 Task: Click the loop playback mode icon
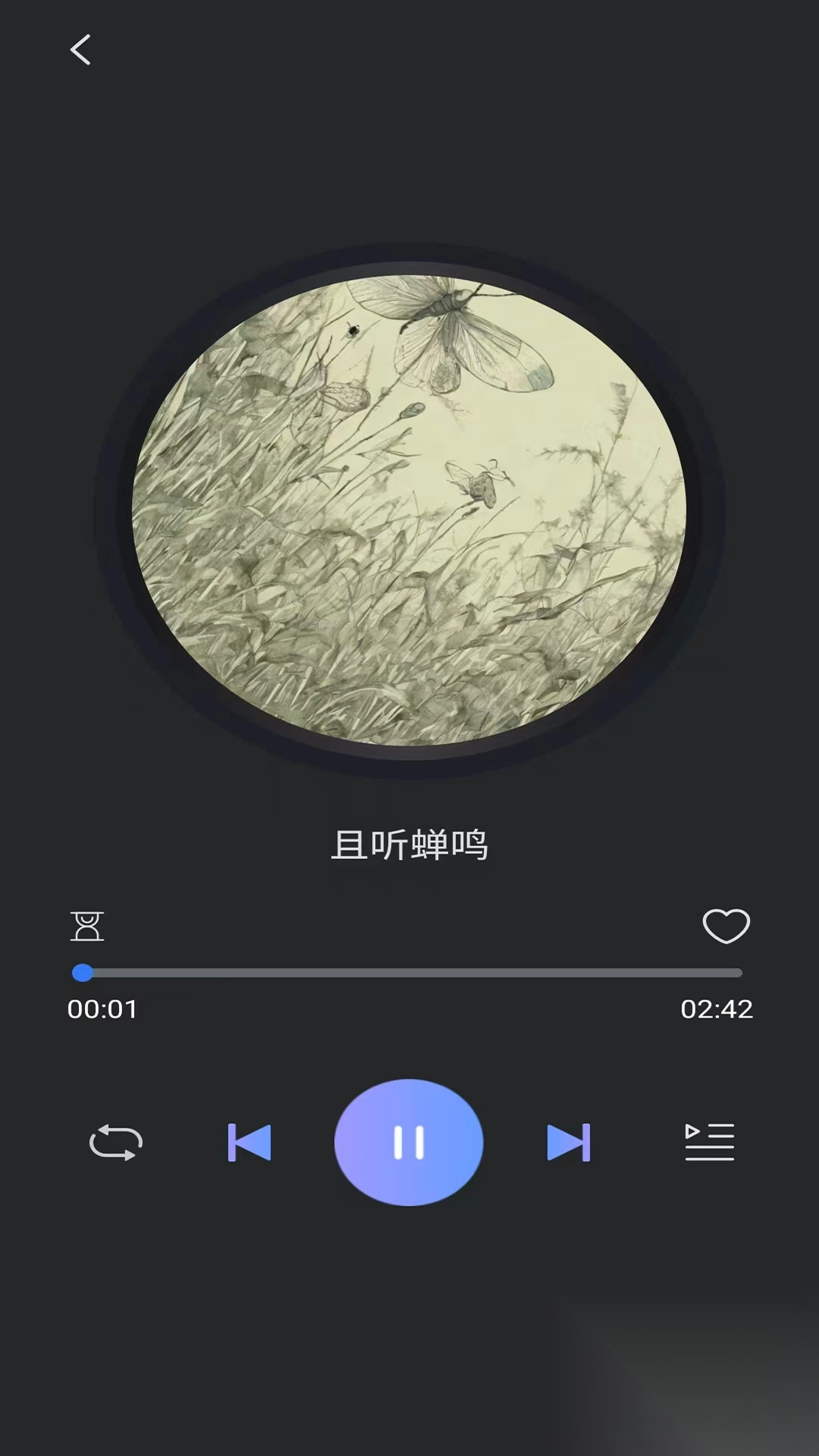pos(115,1141)
